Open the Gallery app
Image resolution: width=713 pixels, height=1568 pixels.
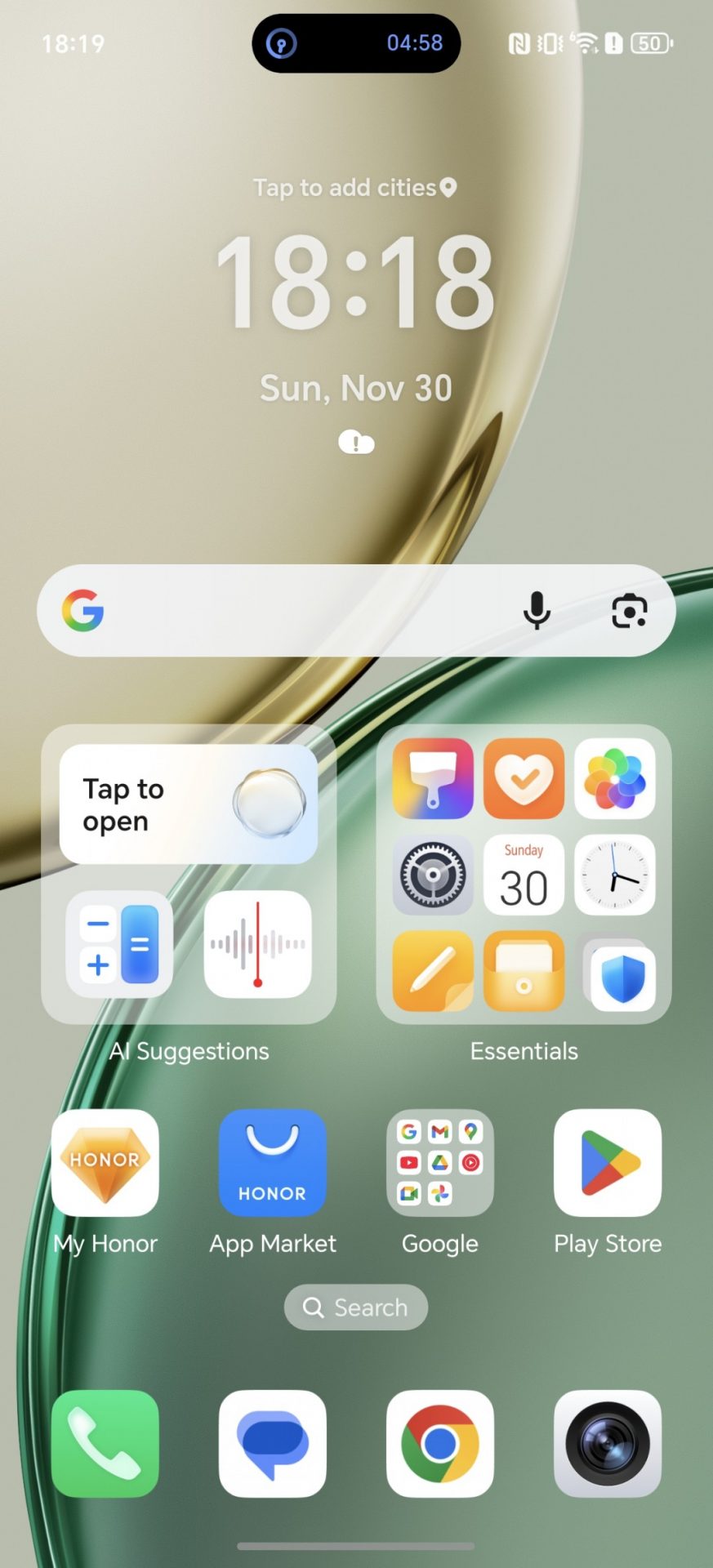click(614, 779)
